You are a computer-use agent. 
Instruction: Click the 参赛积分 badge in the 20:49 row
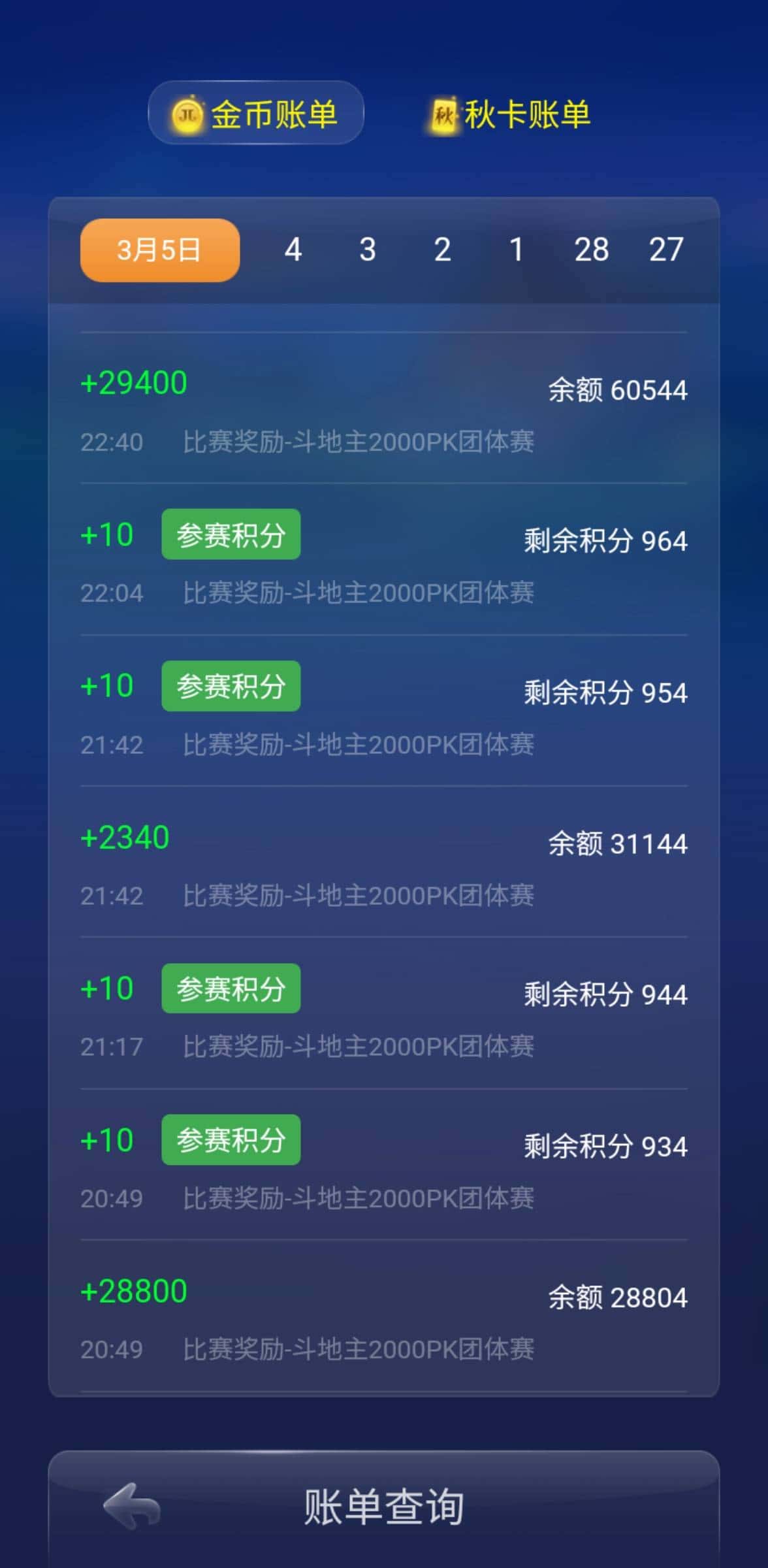point(231,1139)
